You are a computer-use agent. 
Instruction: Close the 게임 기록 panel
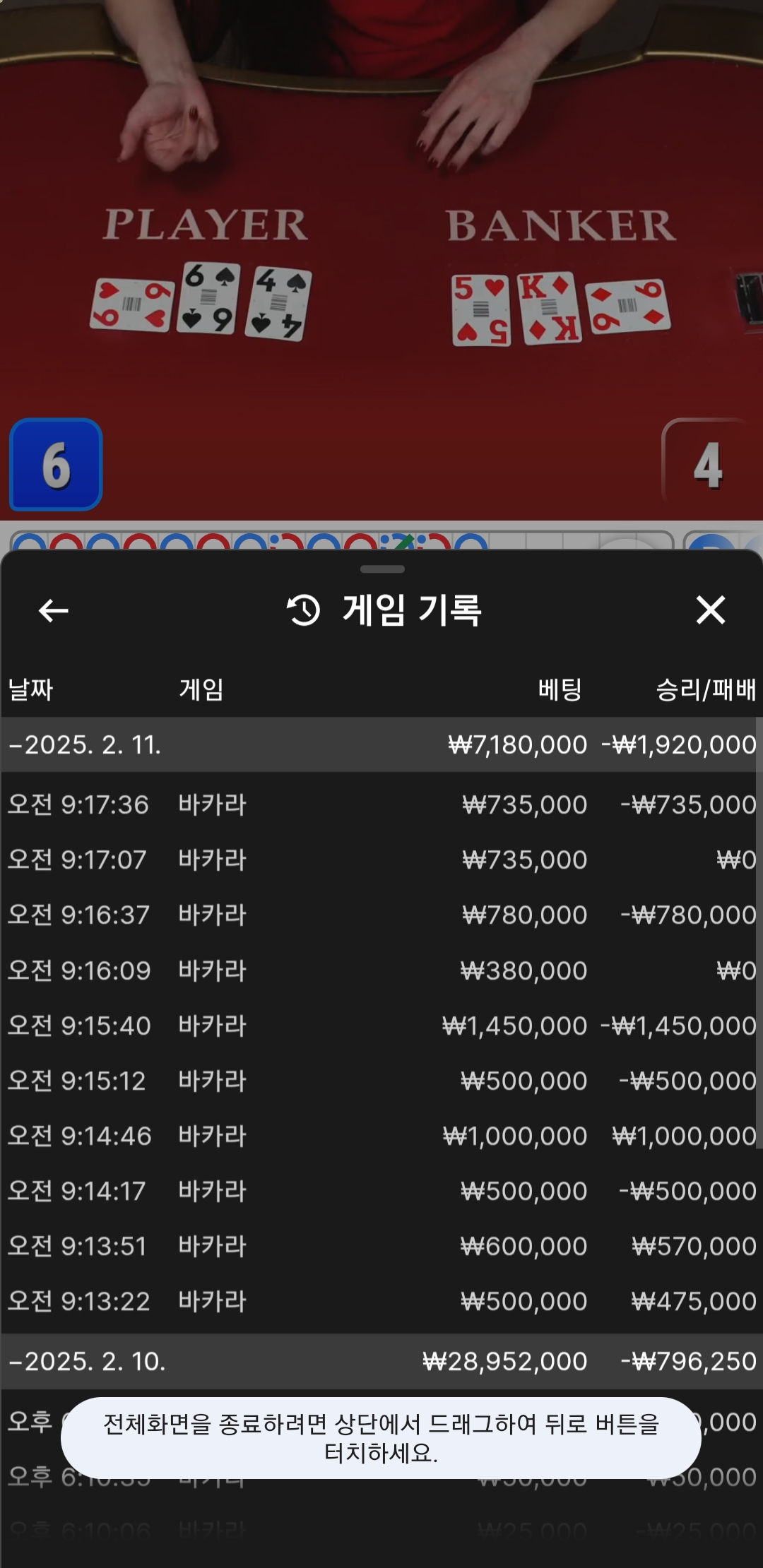[x=710, y=610]
